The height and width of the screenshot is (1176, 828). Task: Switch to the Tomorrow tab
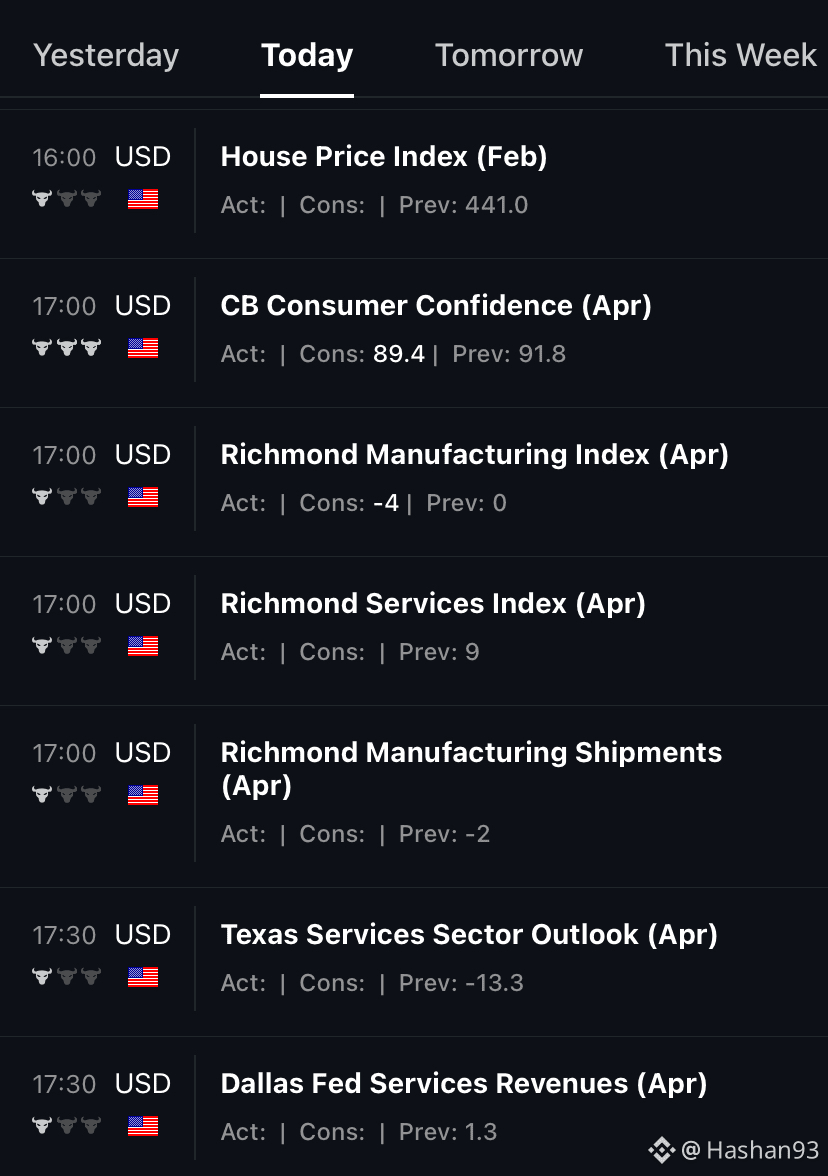[x=508, y=56]
